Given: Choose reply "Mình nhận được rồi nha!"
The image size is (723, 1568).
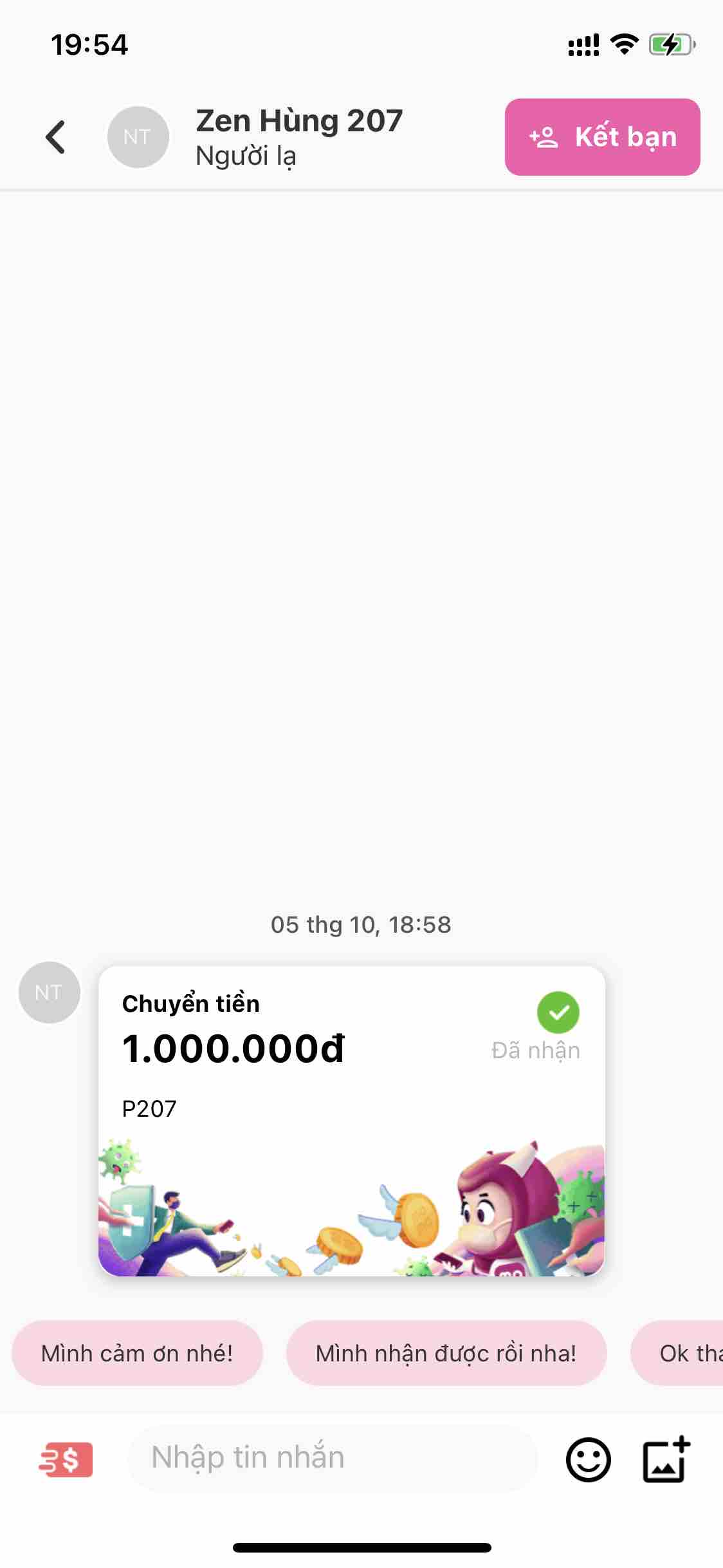Looking at the screenshot, I should [446, 1353].
